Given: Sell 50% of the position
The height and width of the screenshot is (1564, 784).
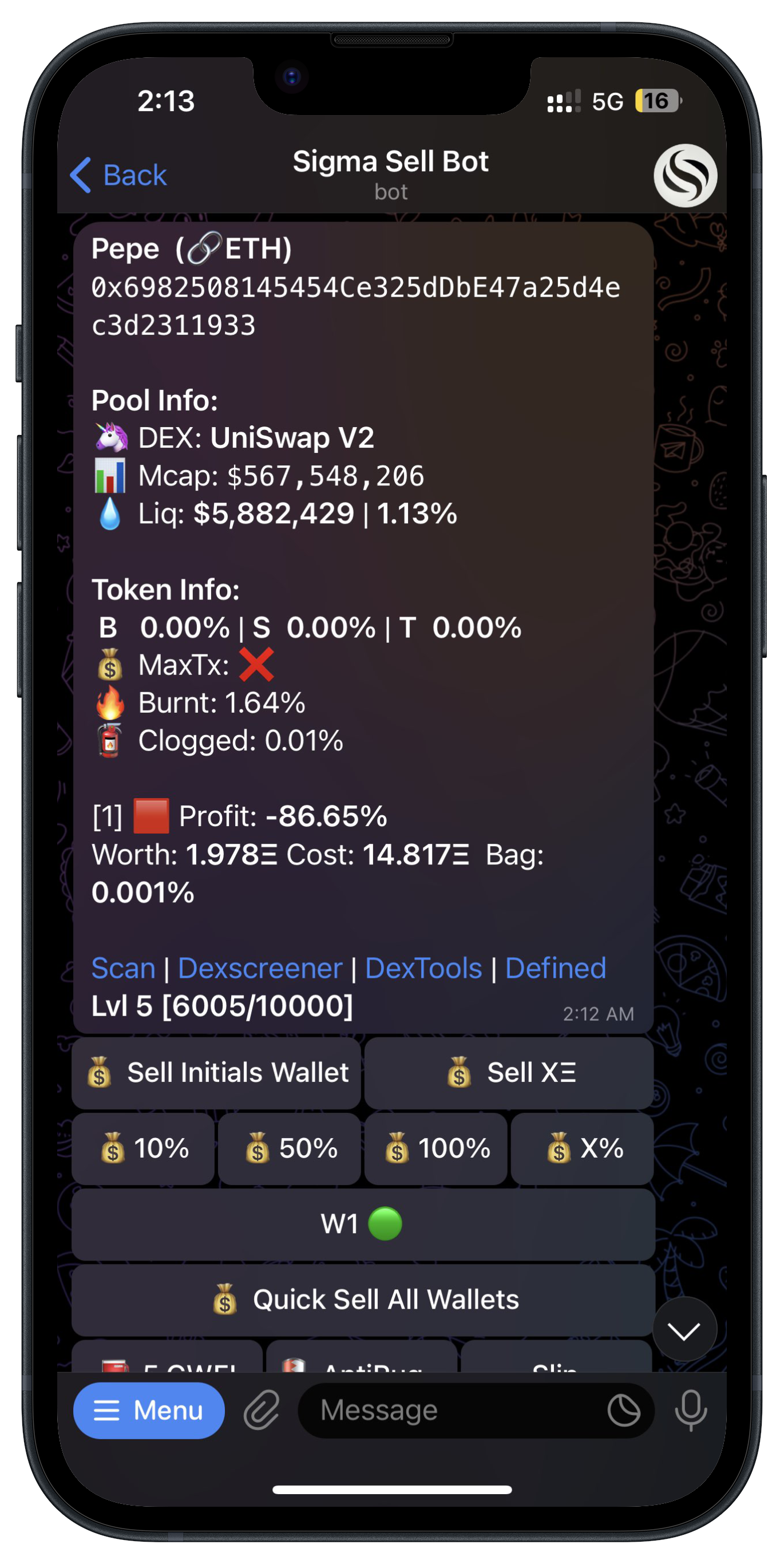Looking at the screenshot, I should [x=290, y=1148].
